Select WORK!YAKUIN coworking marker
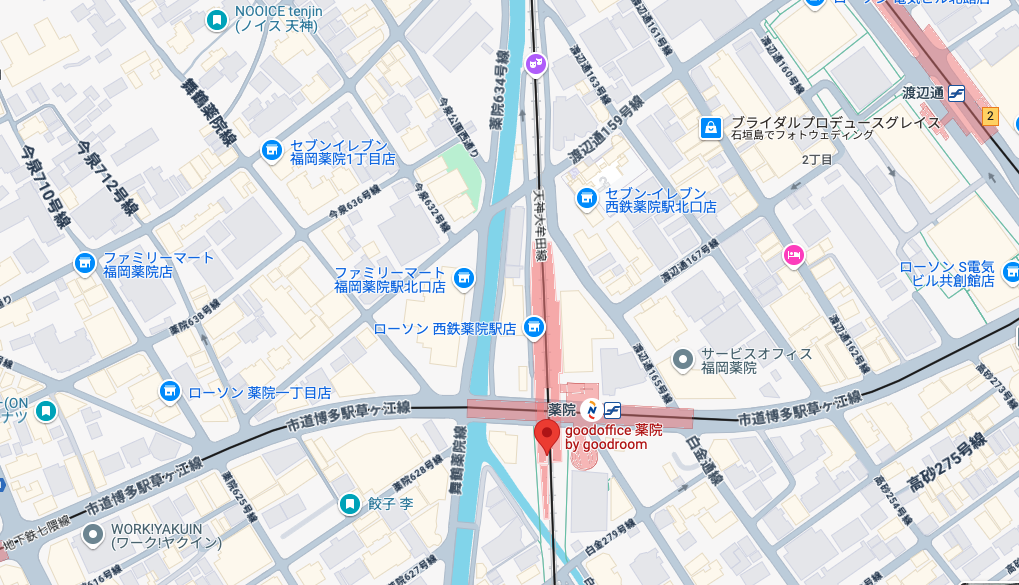 coord(93,534)
